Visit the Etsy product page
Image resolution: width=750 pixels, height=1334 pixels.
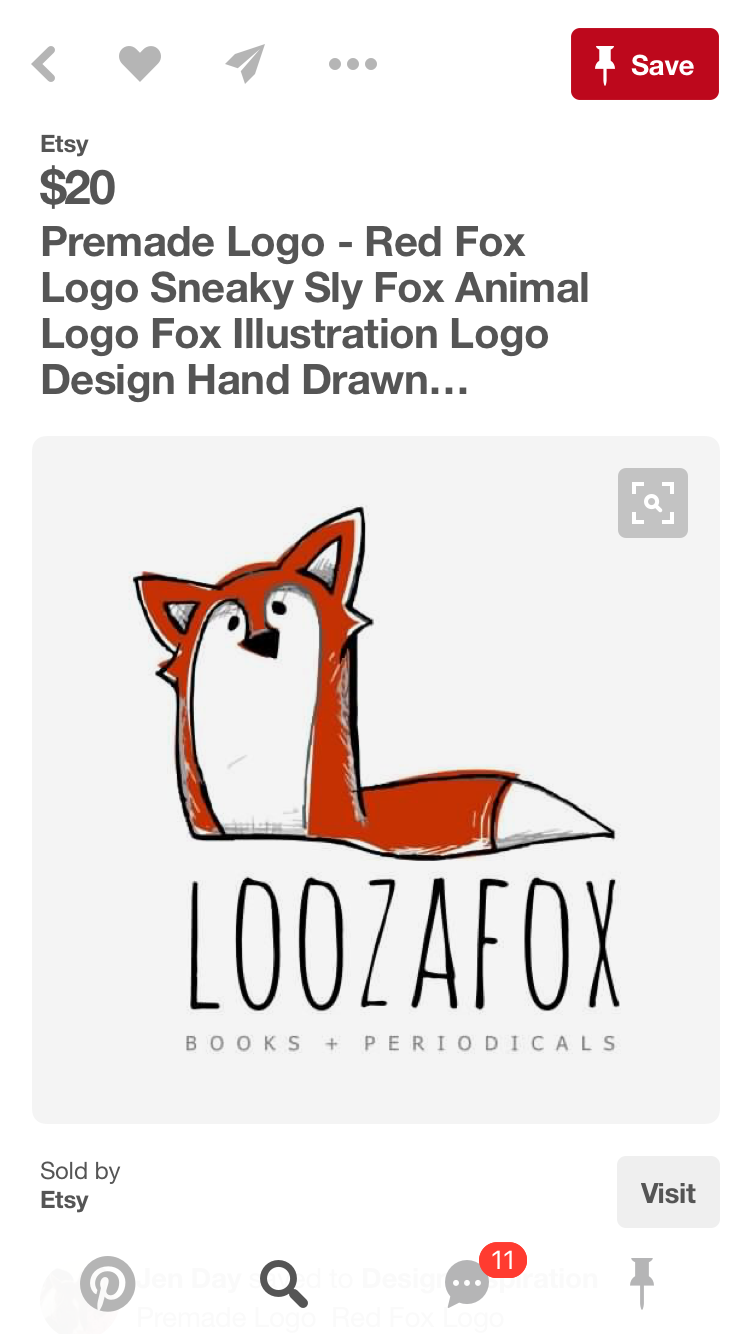pos(667,1192)
